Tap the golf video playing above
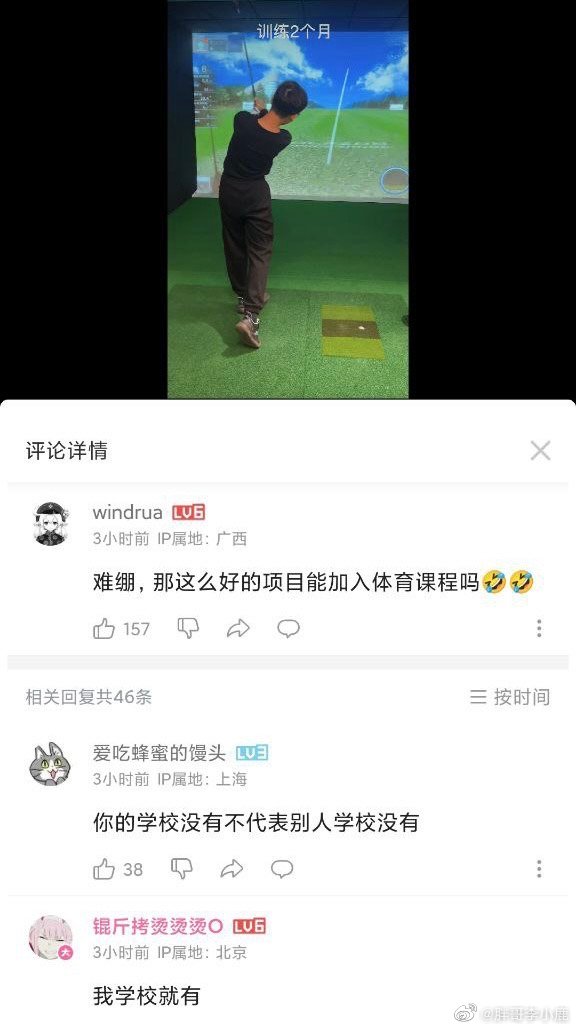 click(x=288, y=199)
